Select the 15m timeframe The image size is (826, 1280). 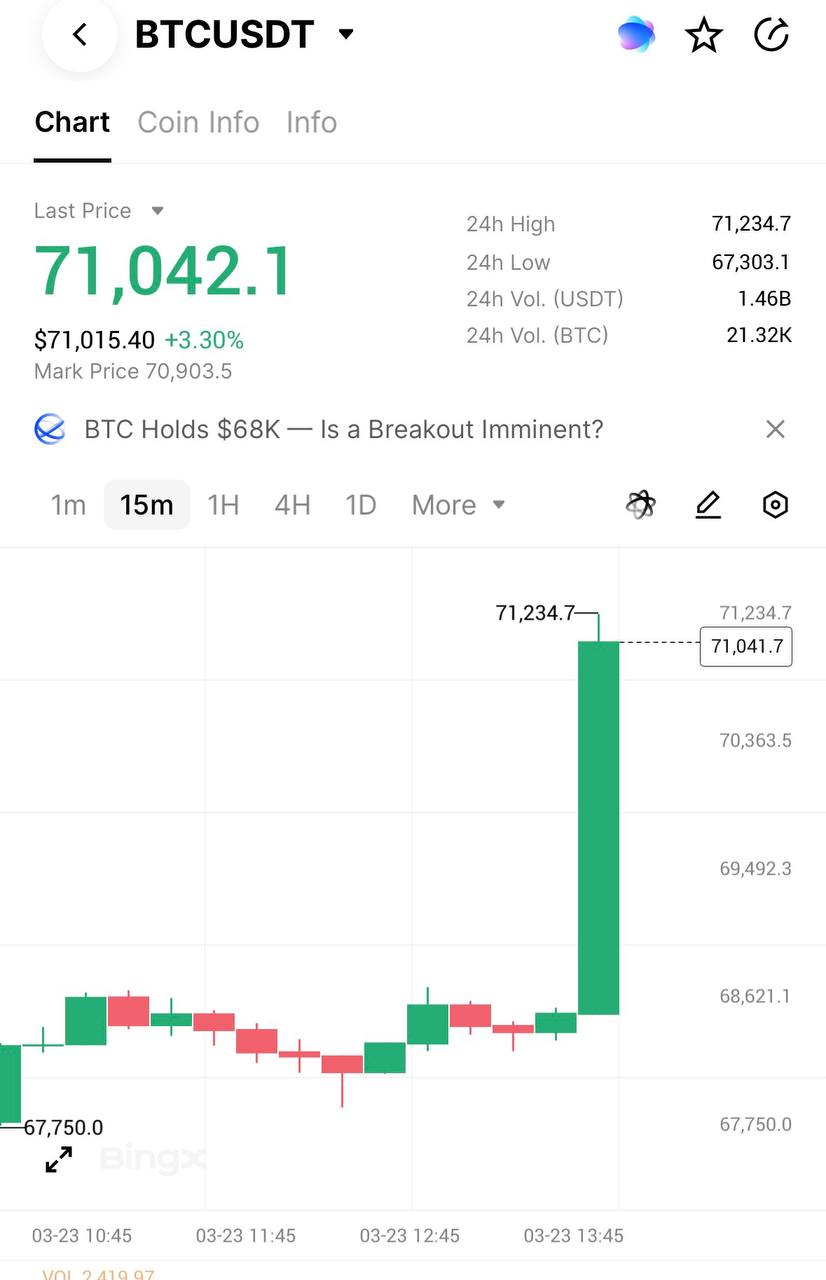tap(146, 505)
